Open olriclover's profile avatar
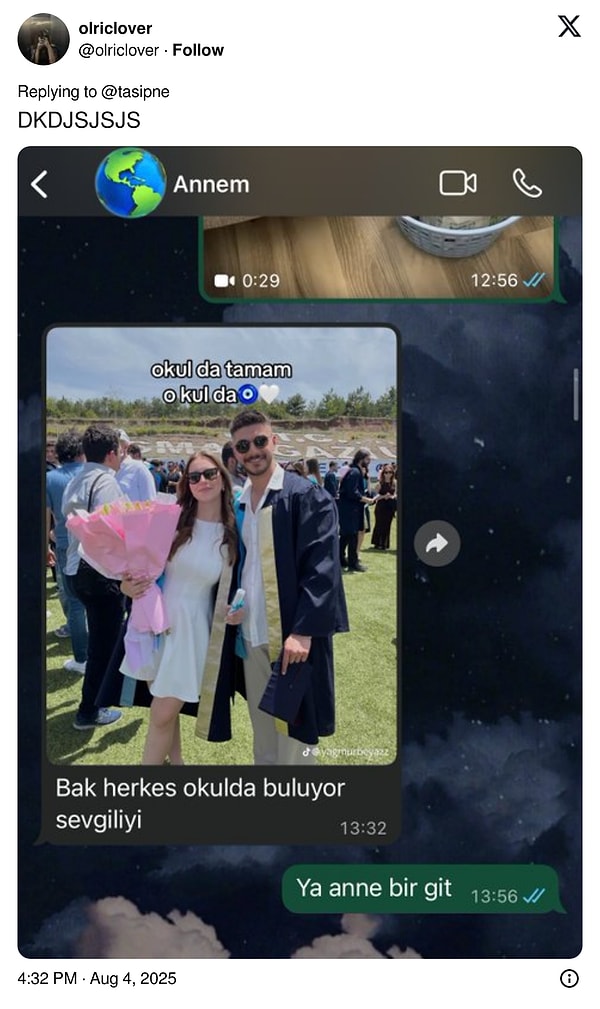The height and width of the screenshot is (1009, 600). 43,39
